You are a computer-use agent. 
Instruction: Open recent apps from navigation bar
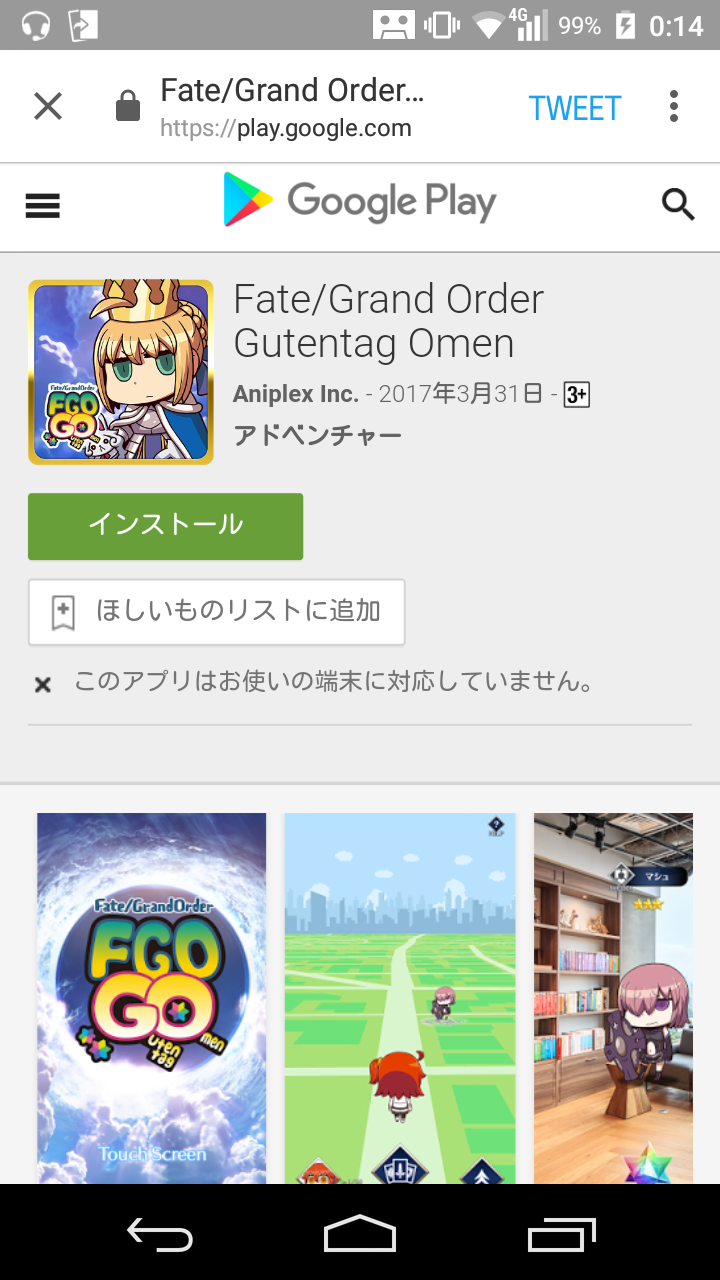[x=561, y=1235]
